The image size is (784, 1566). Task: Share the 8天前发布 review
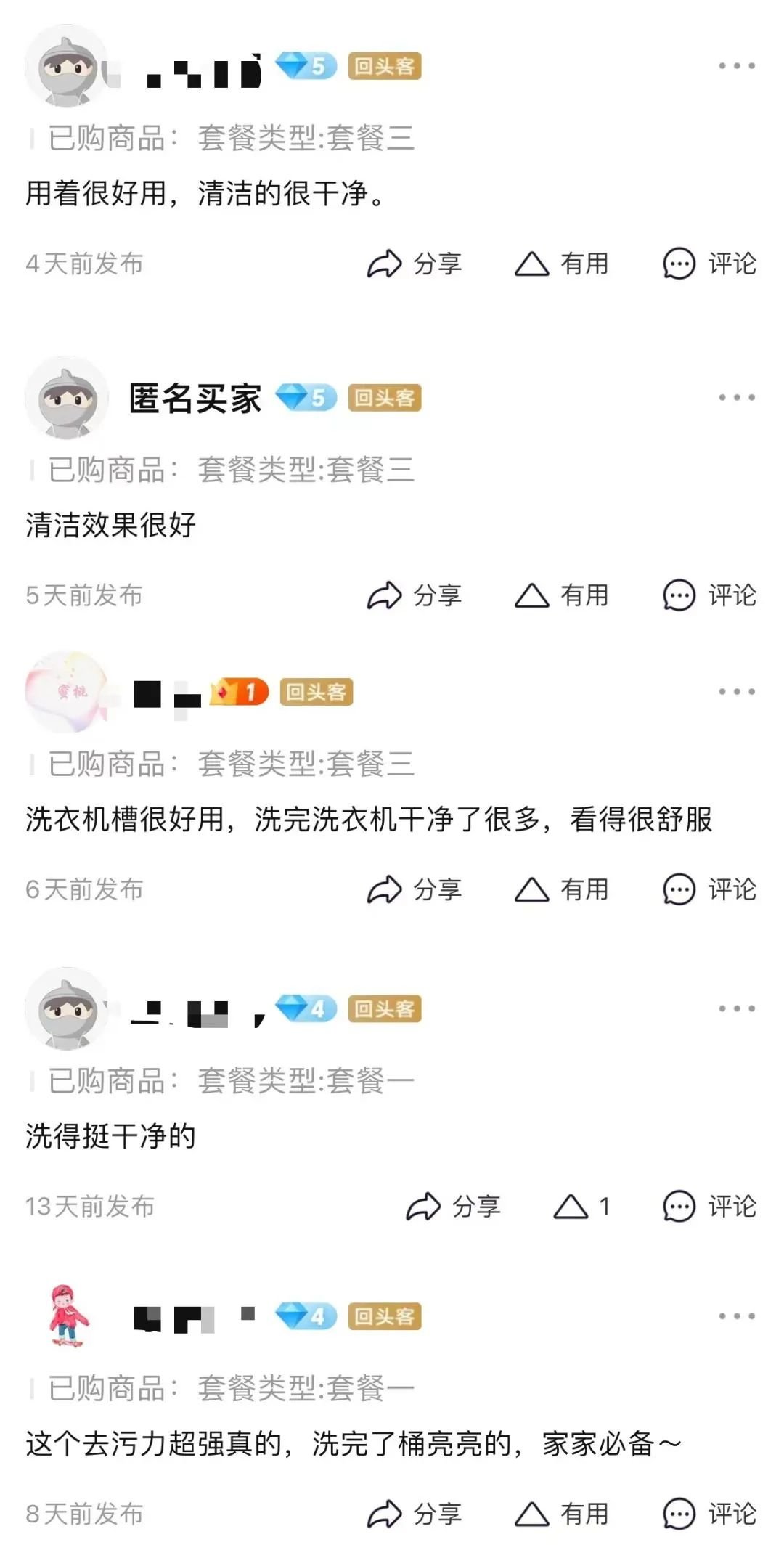(x=414, y=1514)
